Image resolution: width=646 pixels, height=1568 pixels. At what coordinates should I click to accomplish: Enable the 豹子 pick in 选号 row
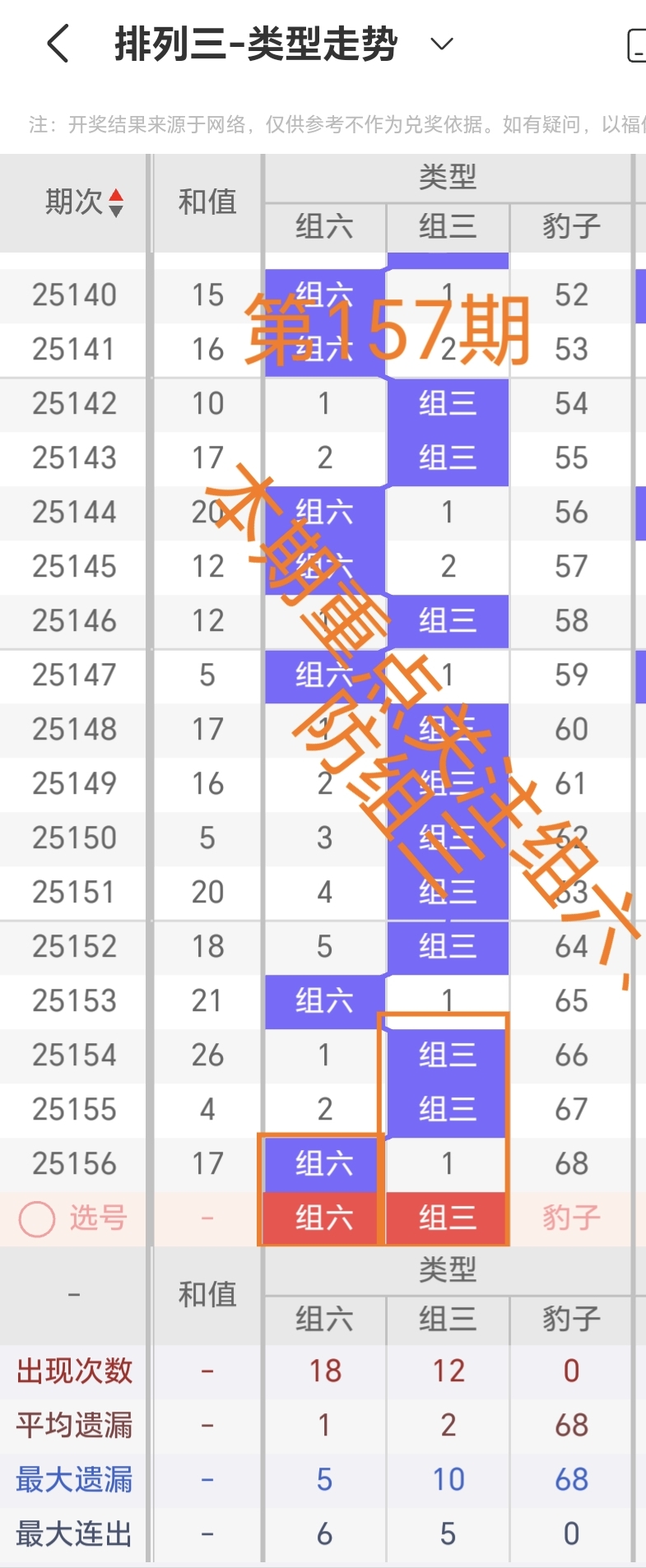point(570,1218)
